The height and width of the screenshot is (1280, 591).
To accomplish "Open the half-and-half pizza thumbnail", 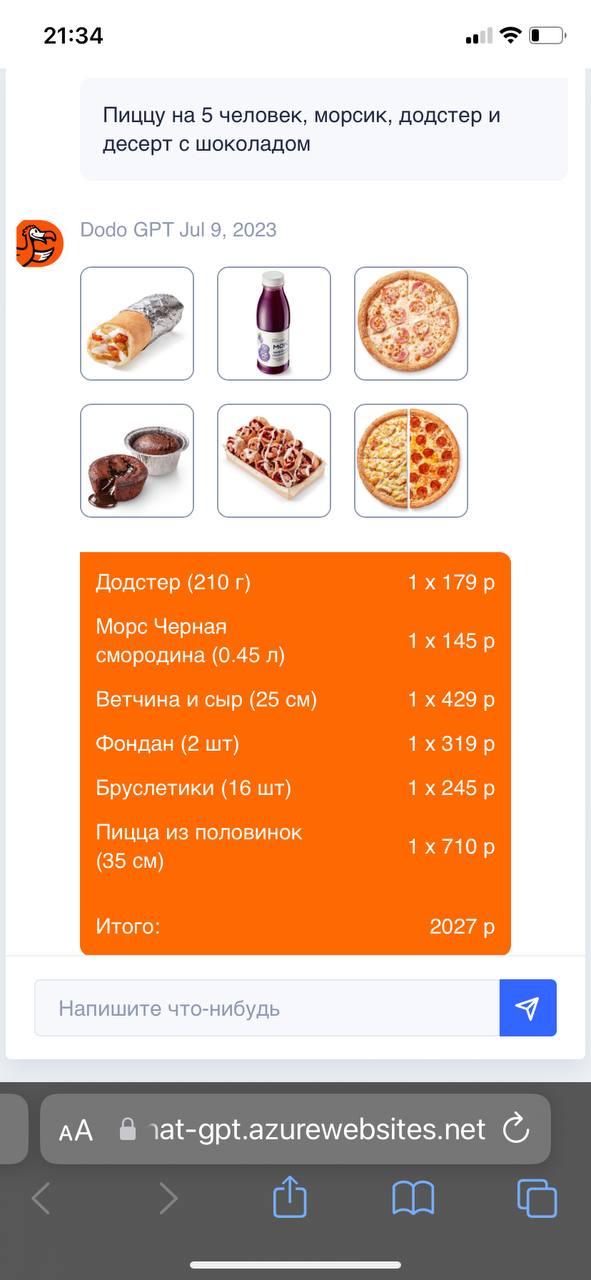I will click(411, 460).
